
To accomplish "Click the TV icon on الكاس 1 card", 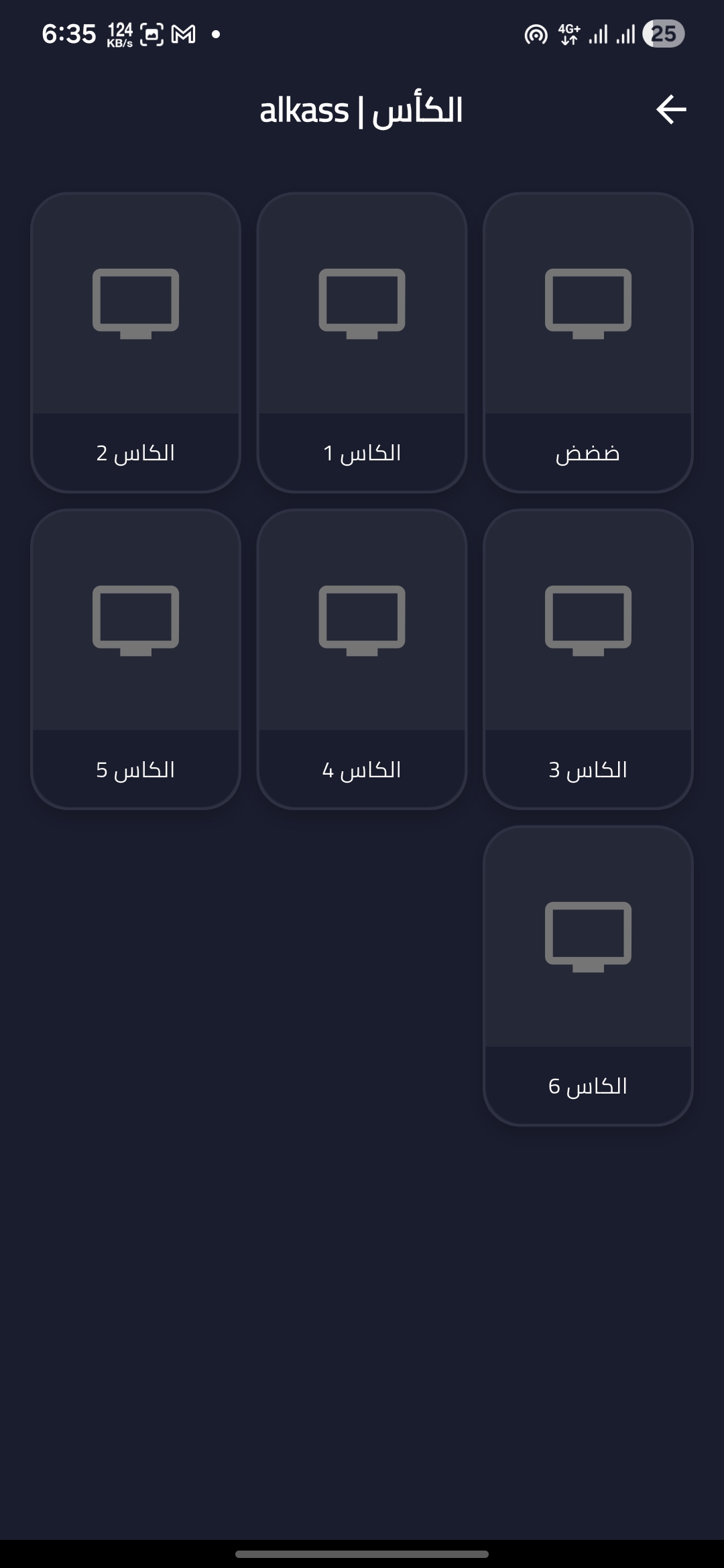I will (x=361, y=302).
